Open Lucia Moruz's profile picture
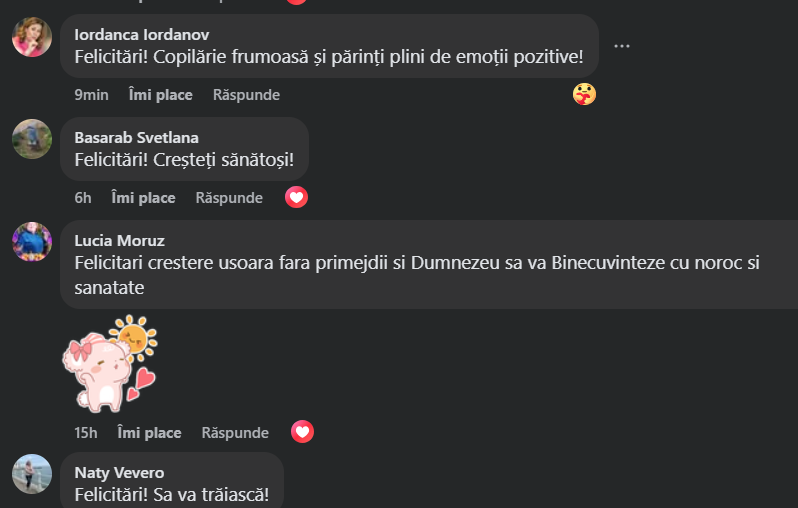Screen dimensions: 798x508 [32, 242]
